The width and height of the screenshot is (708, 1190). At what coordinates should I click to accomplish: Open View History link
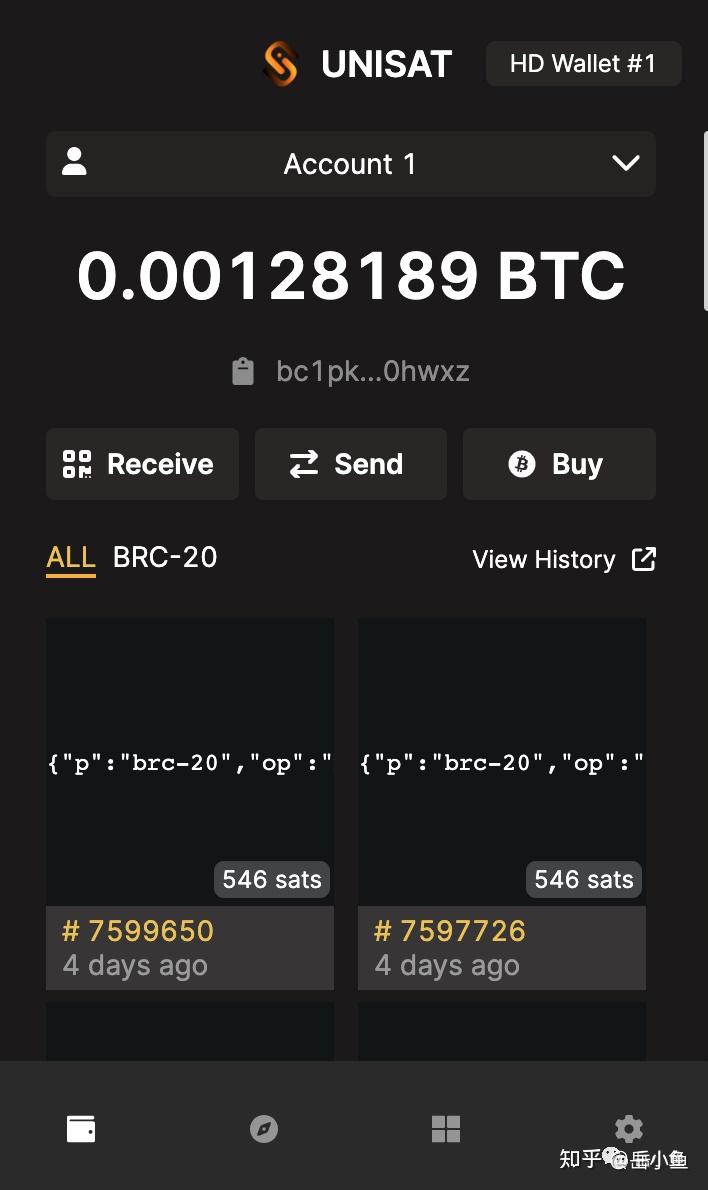pos(563,560)
